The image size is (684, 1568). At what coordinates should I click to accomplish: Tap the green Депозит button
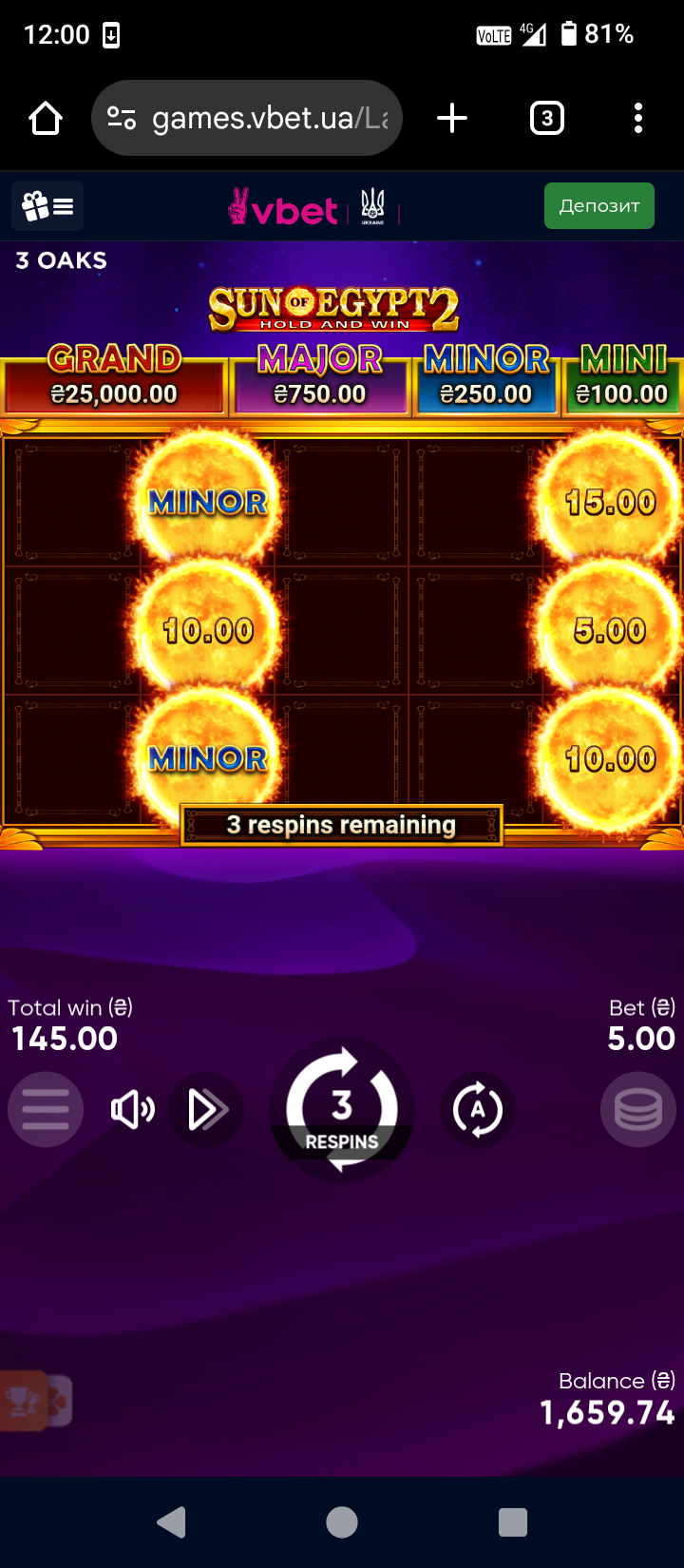598,206
